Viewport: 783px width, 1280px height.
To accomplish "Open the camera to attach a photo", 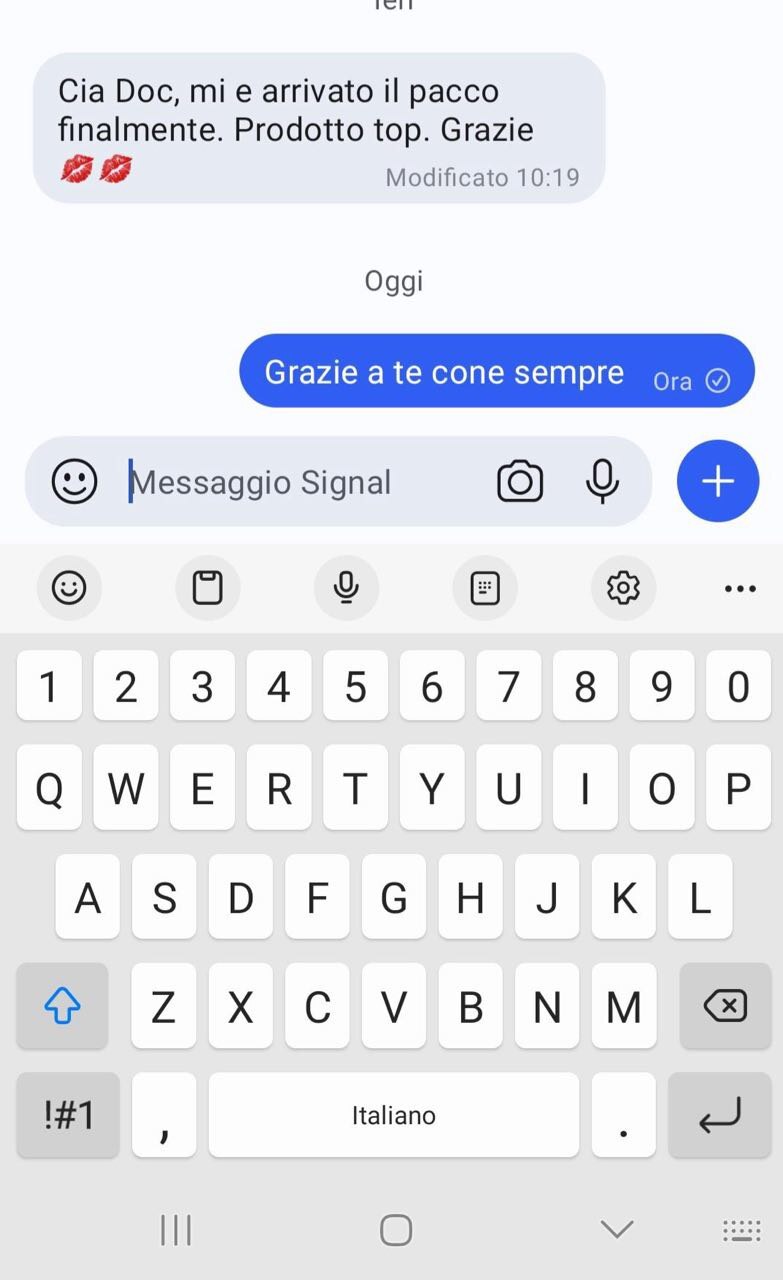I will click(x=520, y=482).
